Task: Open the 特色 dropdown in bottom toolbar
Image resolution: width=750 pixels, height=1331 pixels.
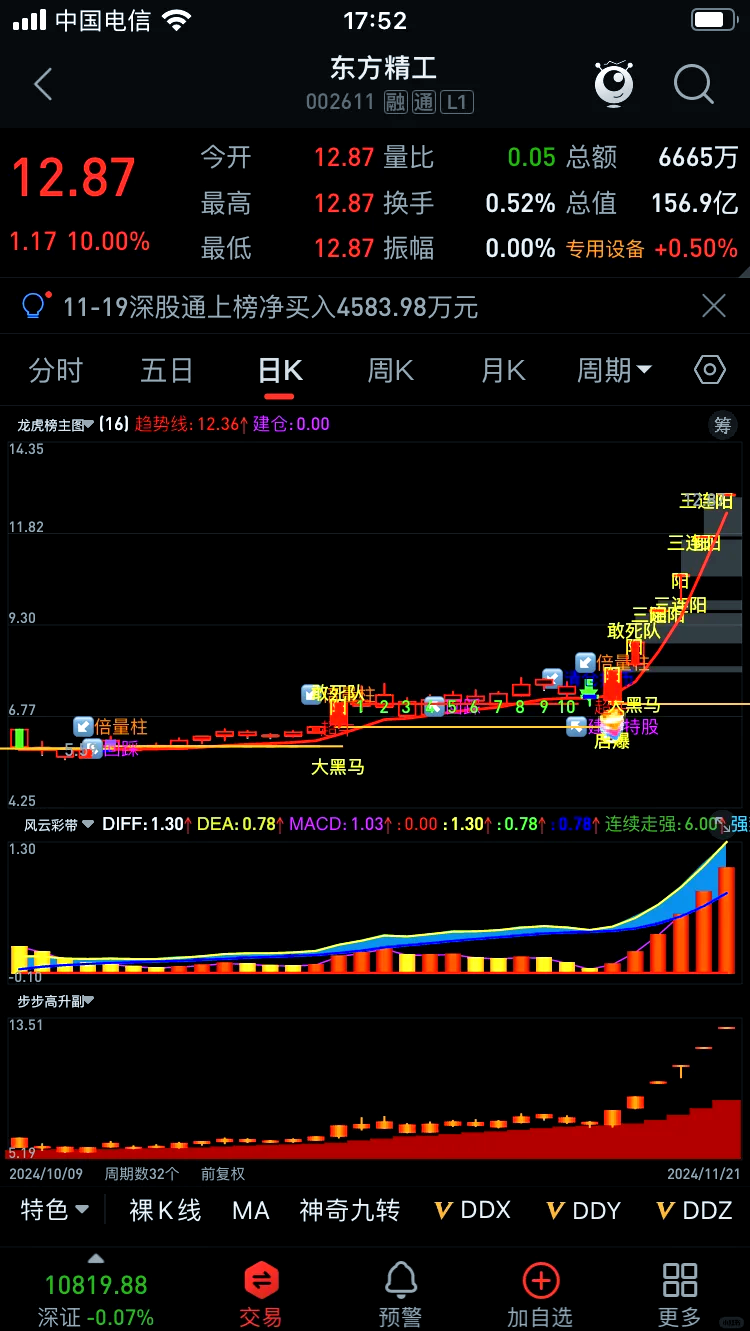Action: (x=48, y=1210)
